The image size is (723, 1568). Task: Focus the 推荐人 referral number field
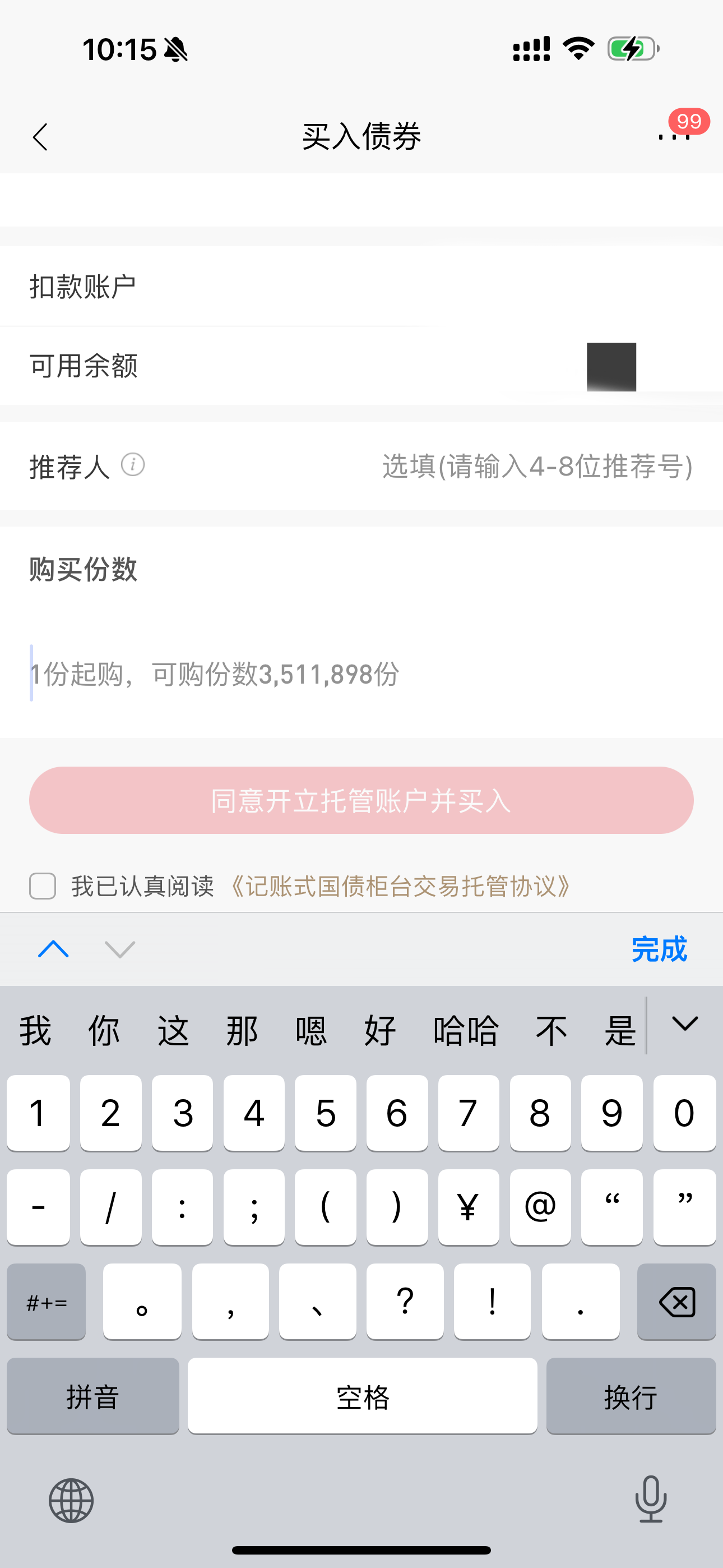[x=537, y=466]
